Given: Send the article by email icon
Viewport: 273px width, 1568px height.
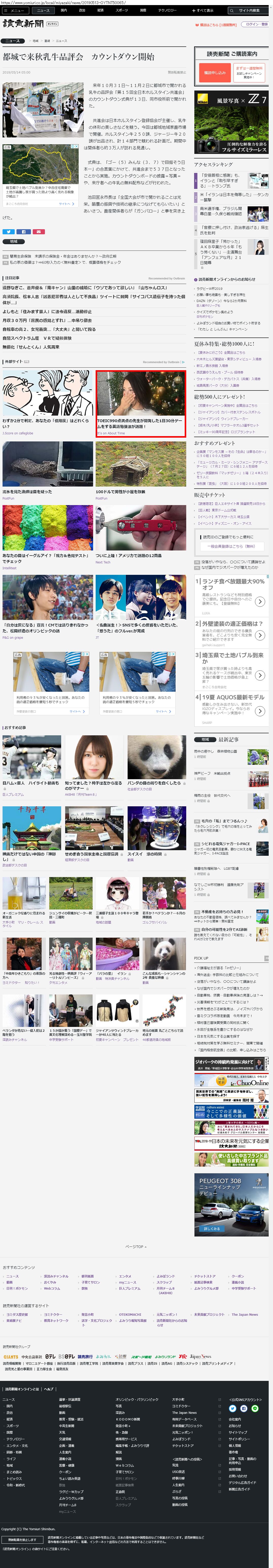Looking at the screenshot, I should (x=38, y=232).
